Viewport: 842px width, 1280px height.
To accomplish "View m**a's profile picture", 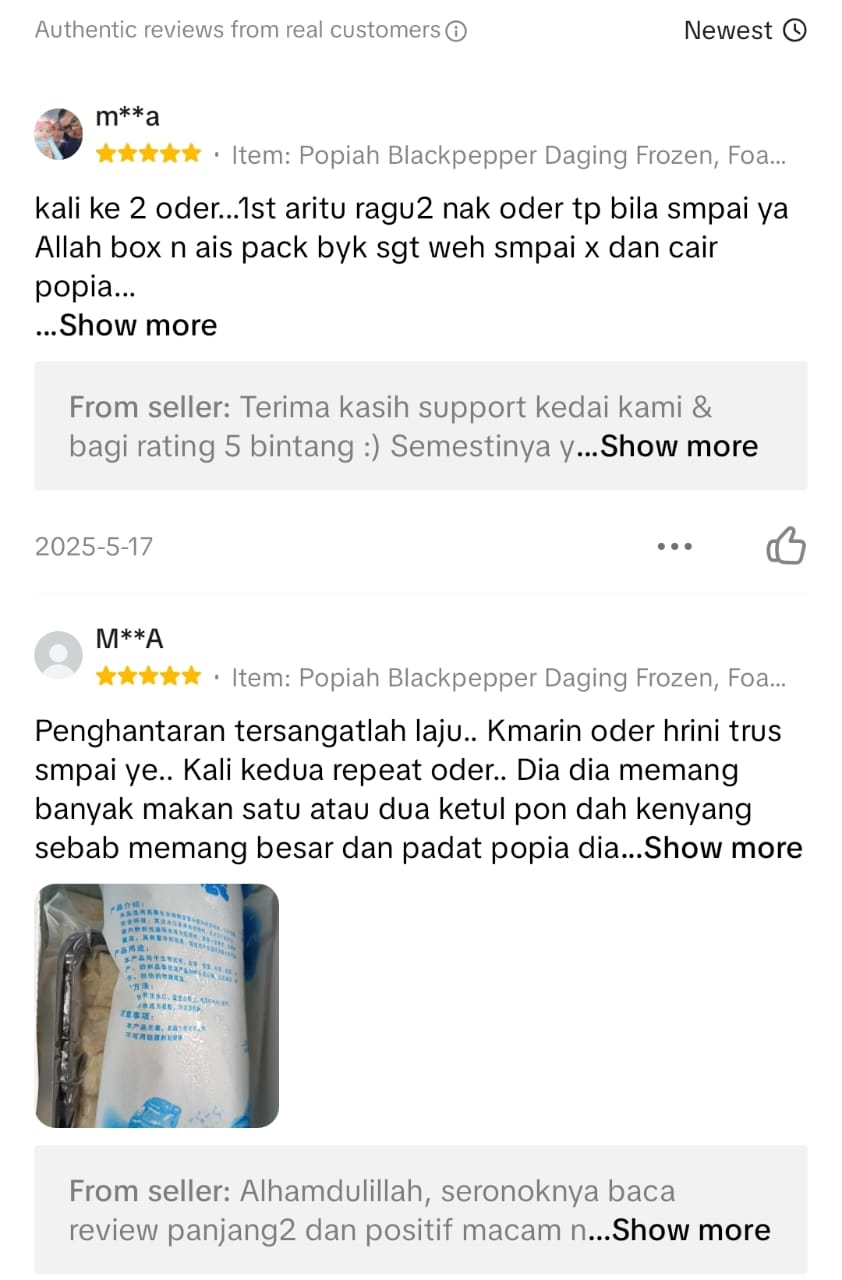I will tap(59, 134).
